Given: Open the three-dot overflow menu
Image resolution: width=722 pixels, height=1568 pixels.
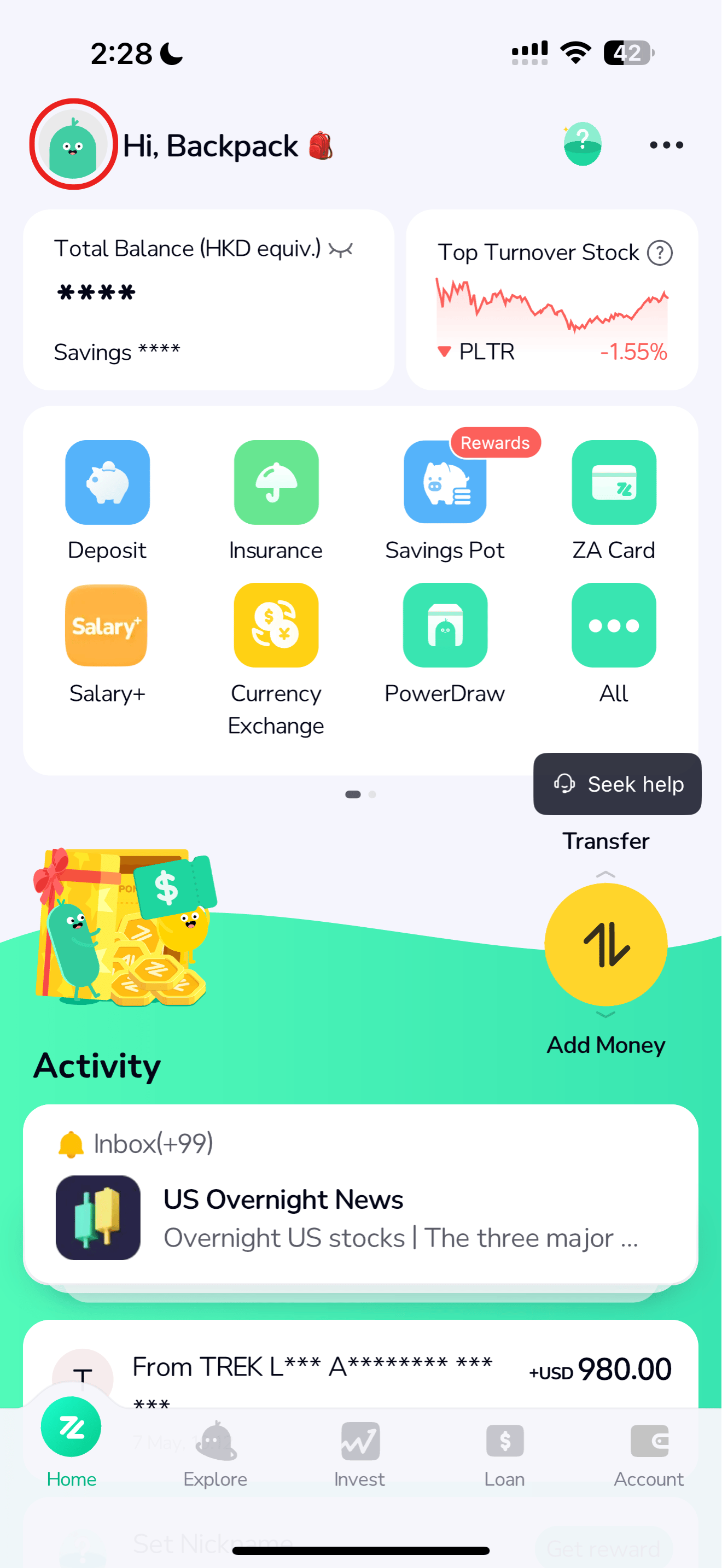Looking at the screenshot, I should tap(666, 145).
